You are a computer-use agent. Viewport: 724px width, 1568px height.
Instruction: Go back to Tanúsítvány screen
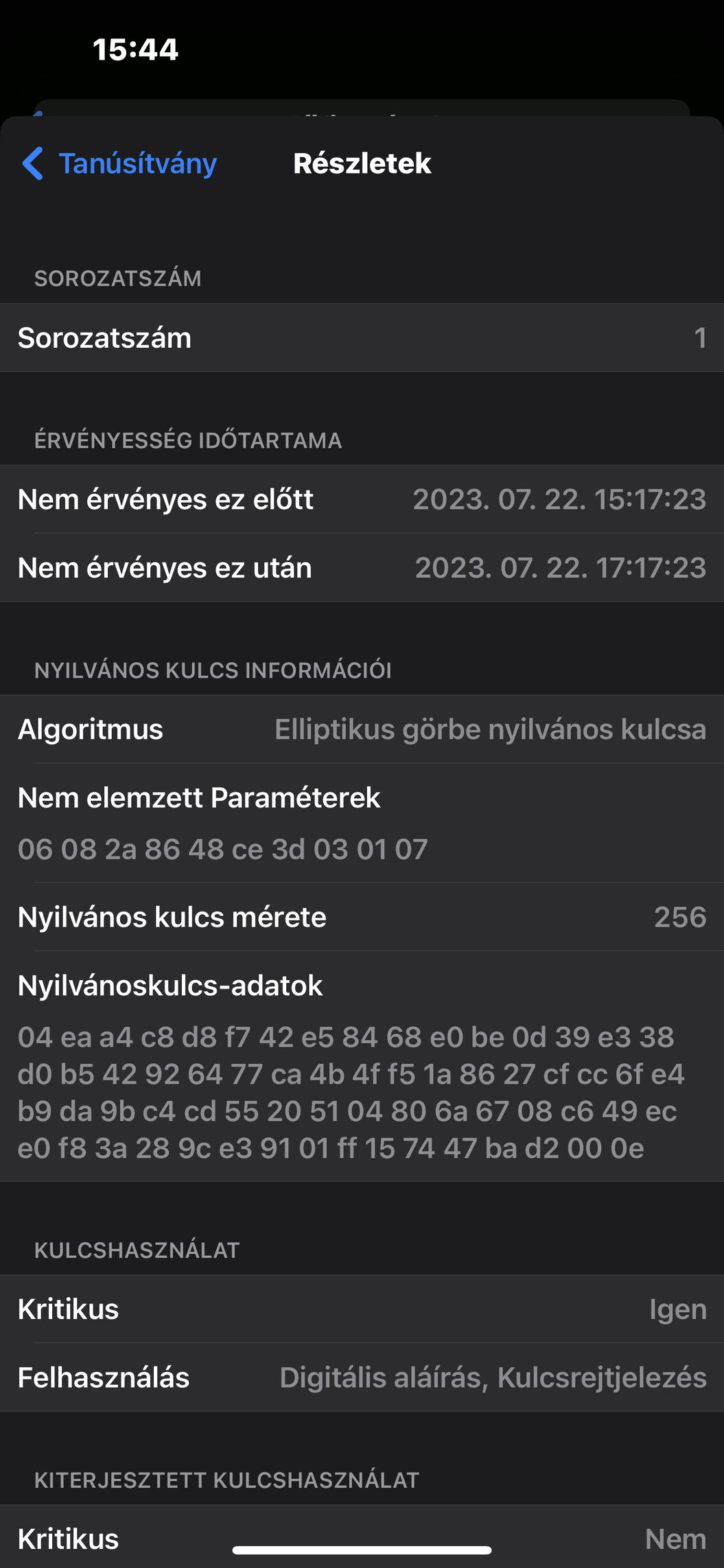click(120, 164)
